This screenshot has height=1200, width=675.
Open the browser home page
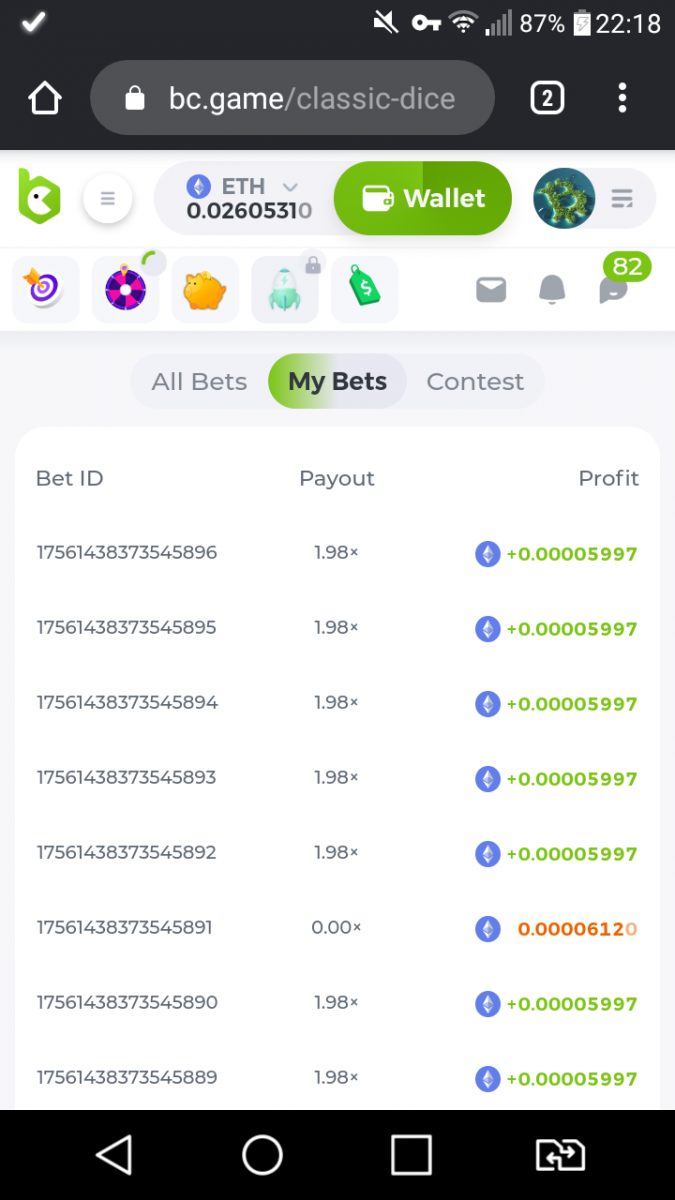(x=45, y=98)
